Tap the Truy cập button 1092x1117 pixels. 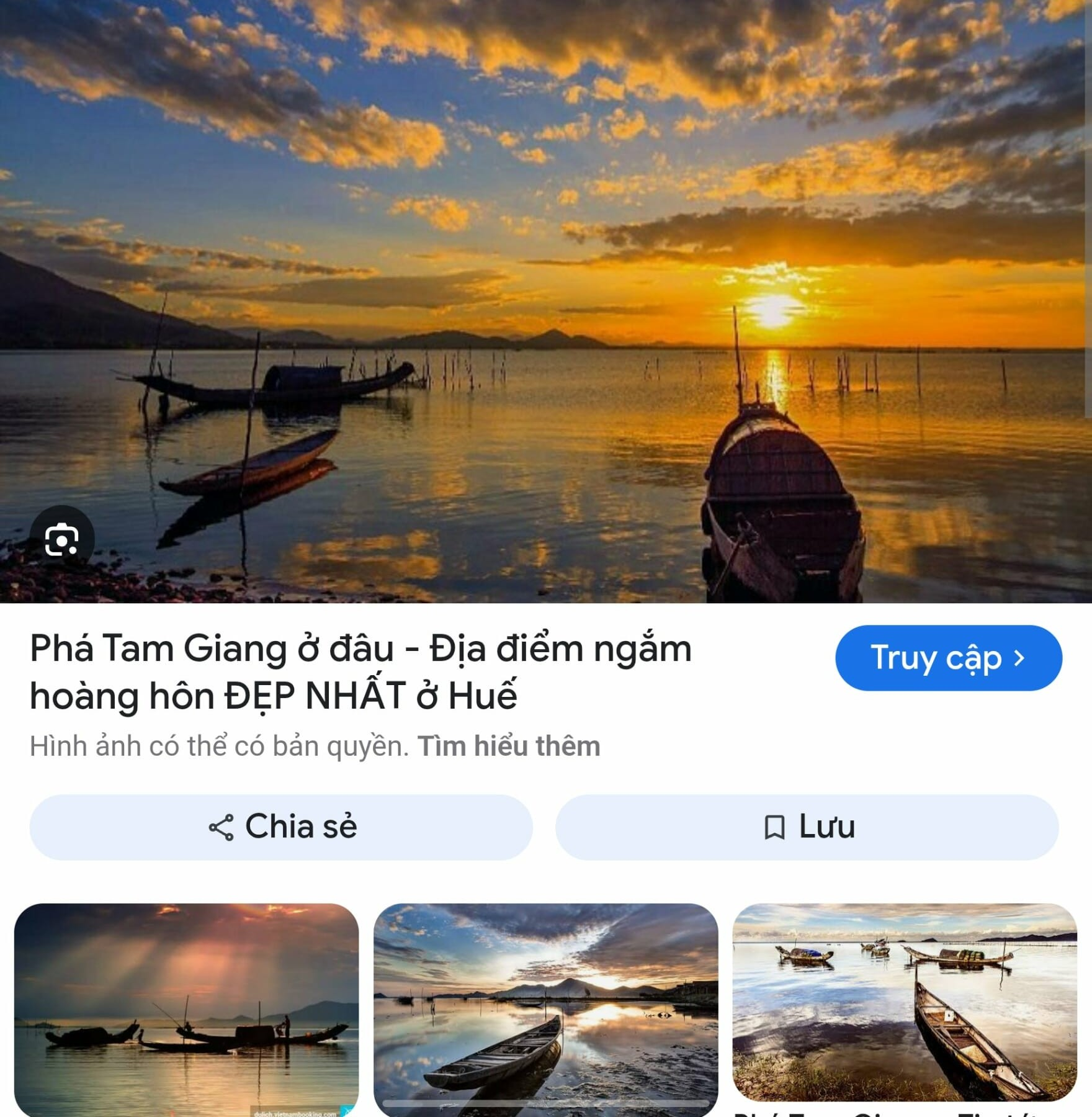pos(948,658)
